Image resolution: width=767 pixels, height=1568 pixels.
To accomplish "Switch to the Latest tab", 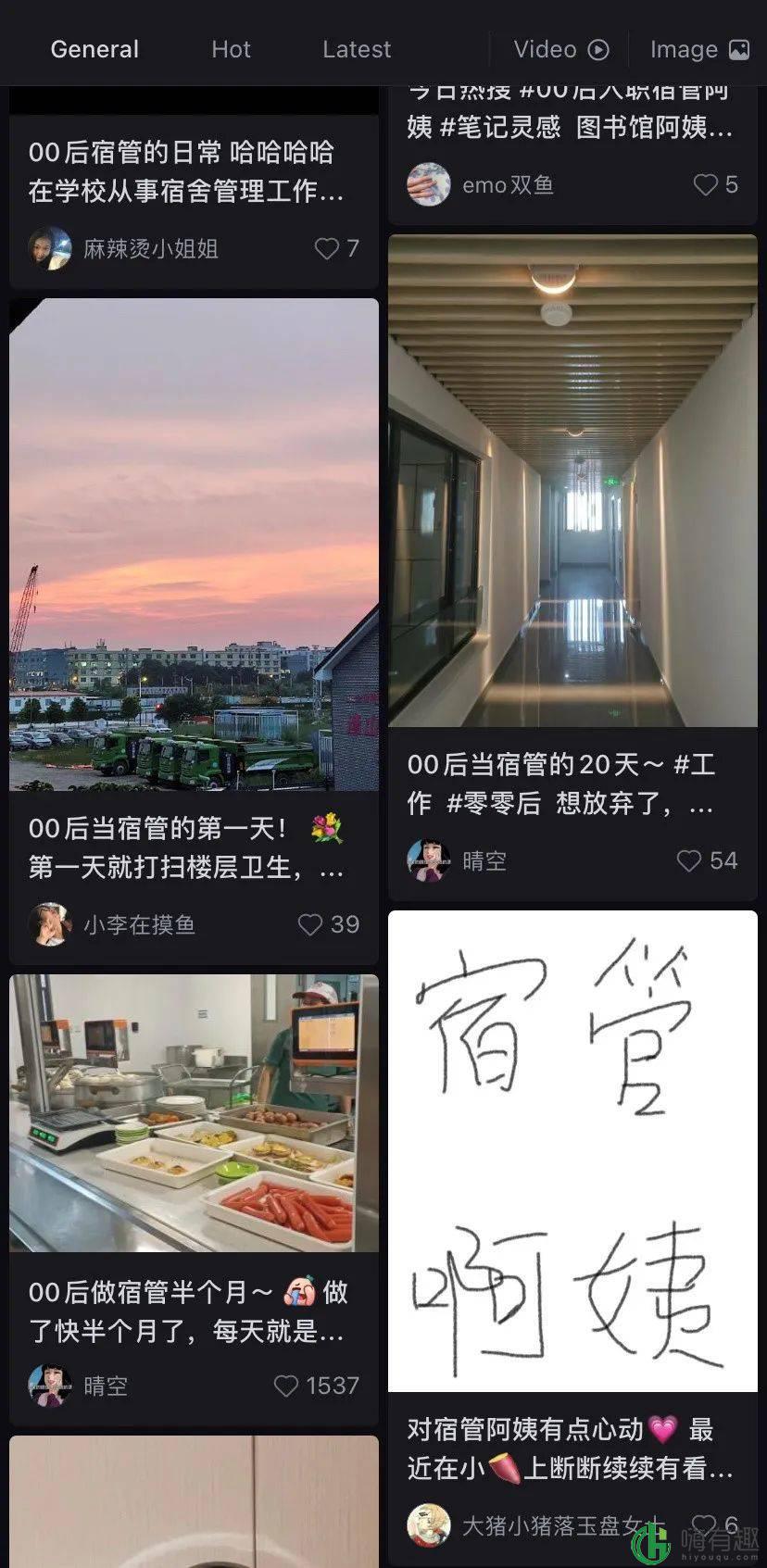I will (x=357, y=49).
